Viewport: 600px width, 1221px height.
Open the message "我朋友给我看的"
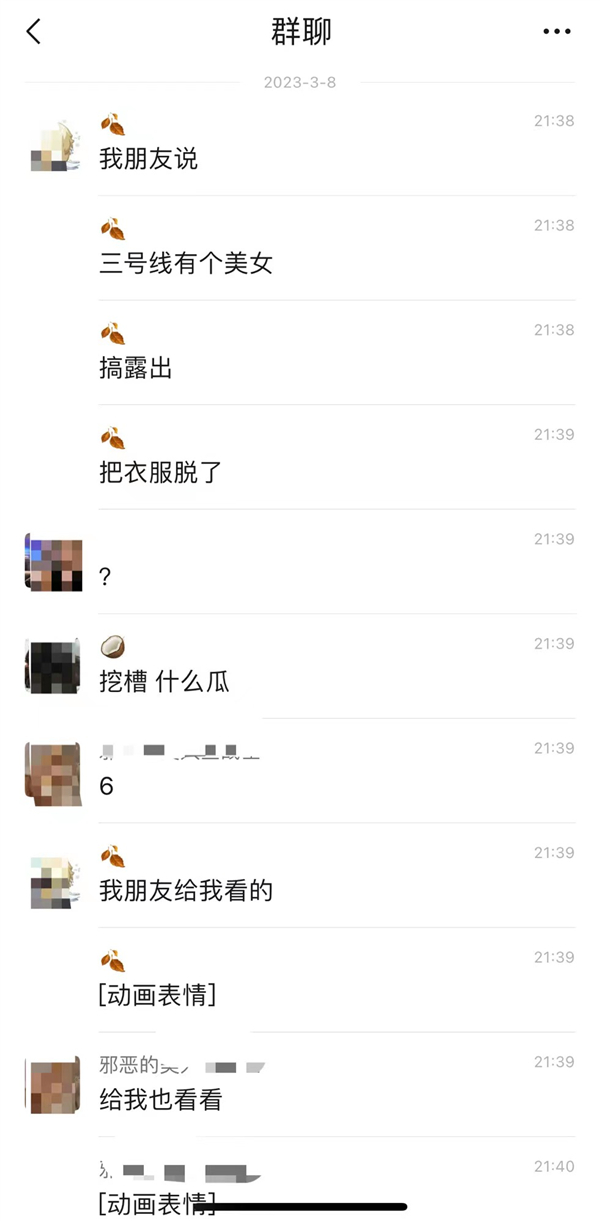186,890
